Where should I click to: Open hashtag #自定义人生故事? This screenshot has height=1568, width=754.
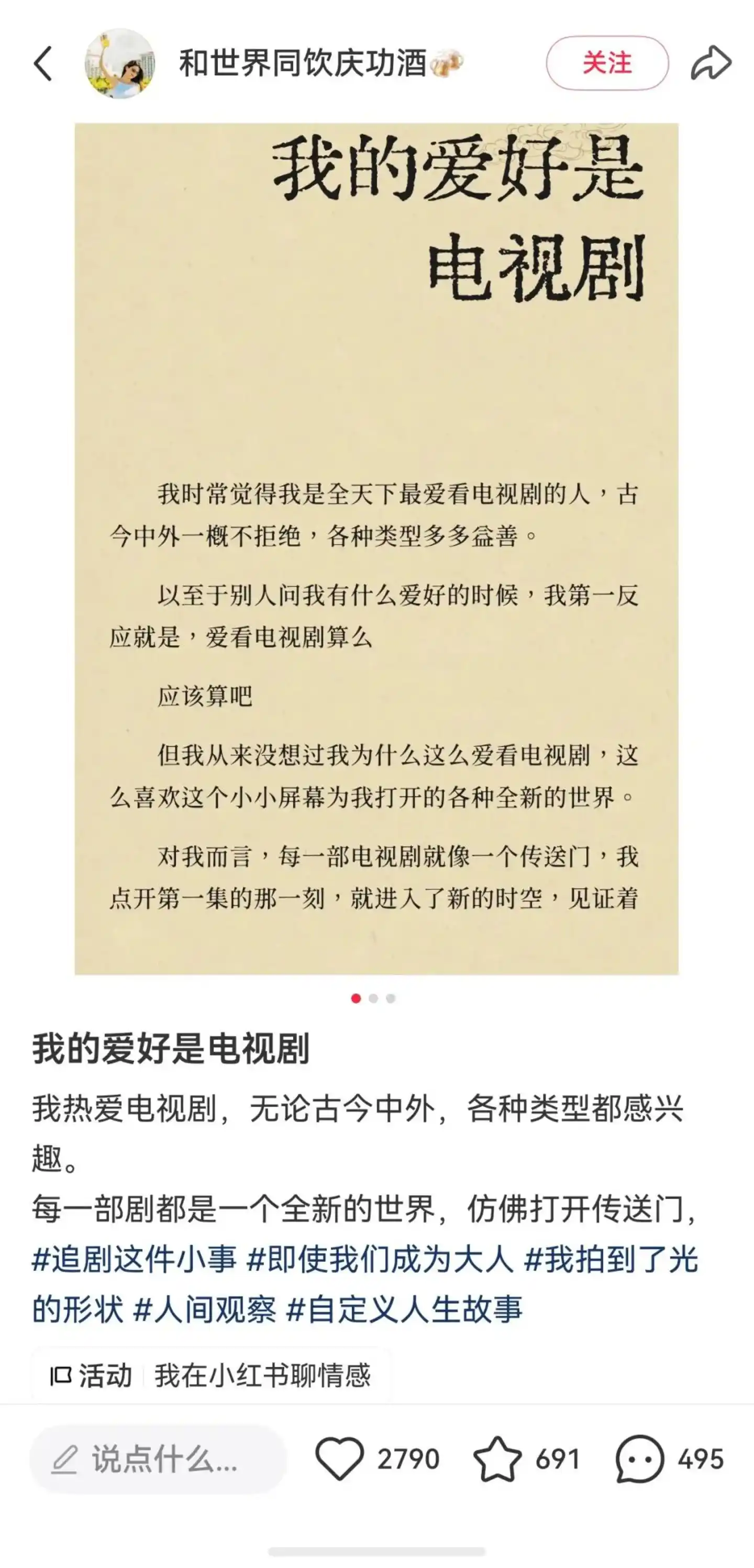404,1309
